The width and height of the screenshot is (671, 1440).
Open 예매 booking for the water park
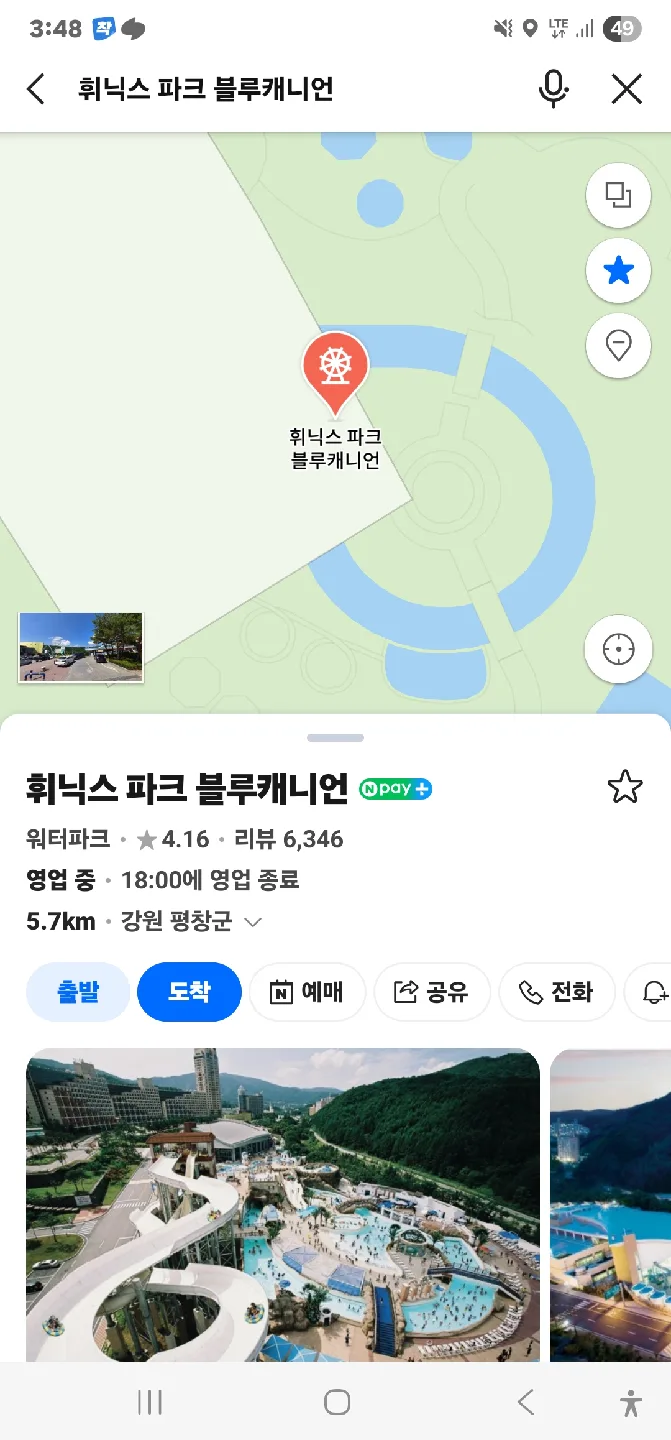[307, 992]
